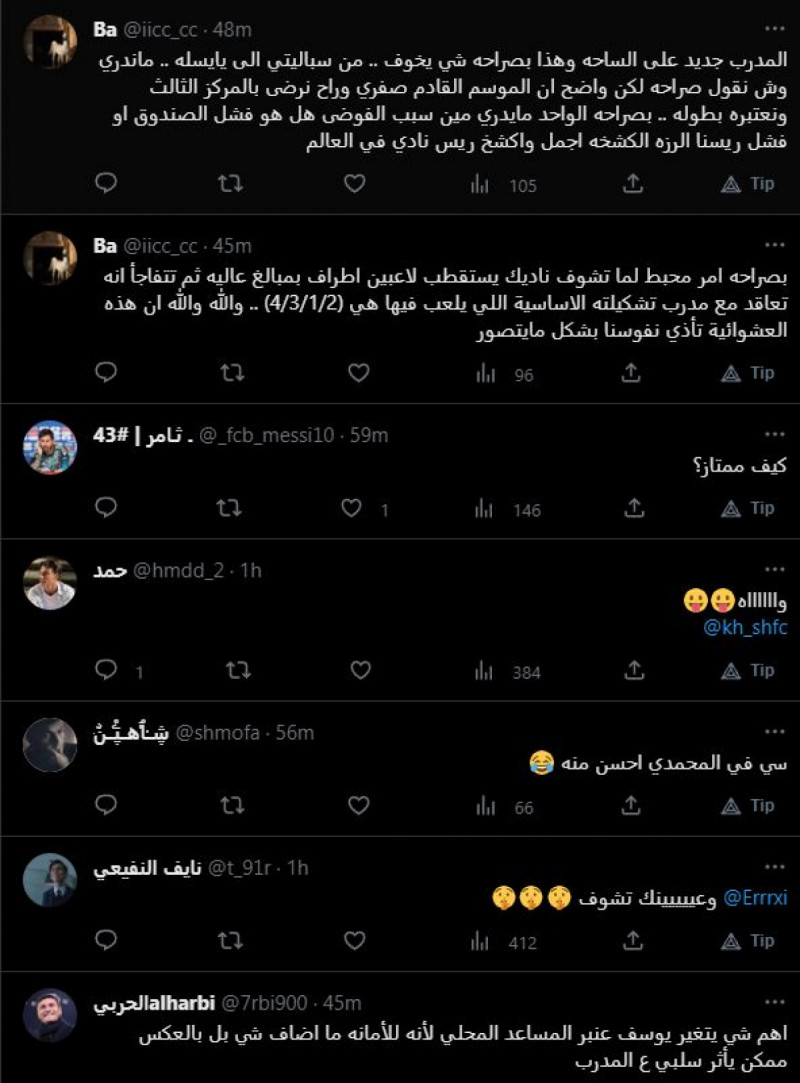Open the reply icon on @iicc_cc's first tweet
The height and width of the screenshot is (1083, 800).
click(x=104, y=184)
